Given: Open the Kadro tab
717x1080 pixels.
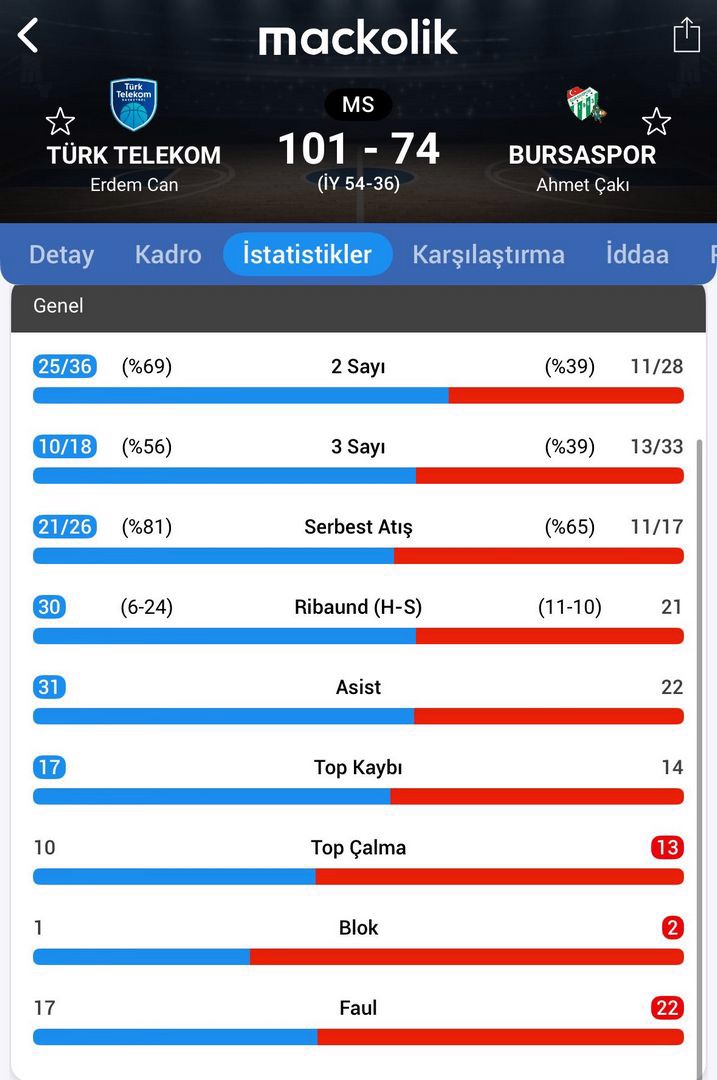Looking at the screenshot, I should click(168, 254).
